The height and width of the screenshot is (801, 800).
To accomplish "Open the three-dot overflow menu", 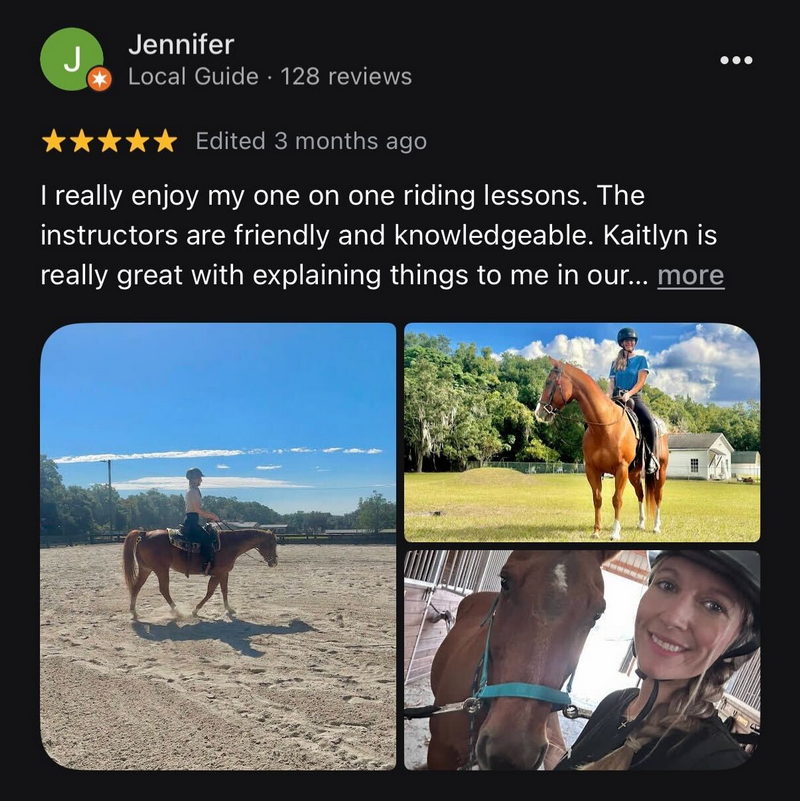I will [736, 60].
